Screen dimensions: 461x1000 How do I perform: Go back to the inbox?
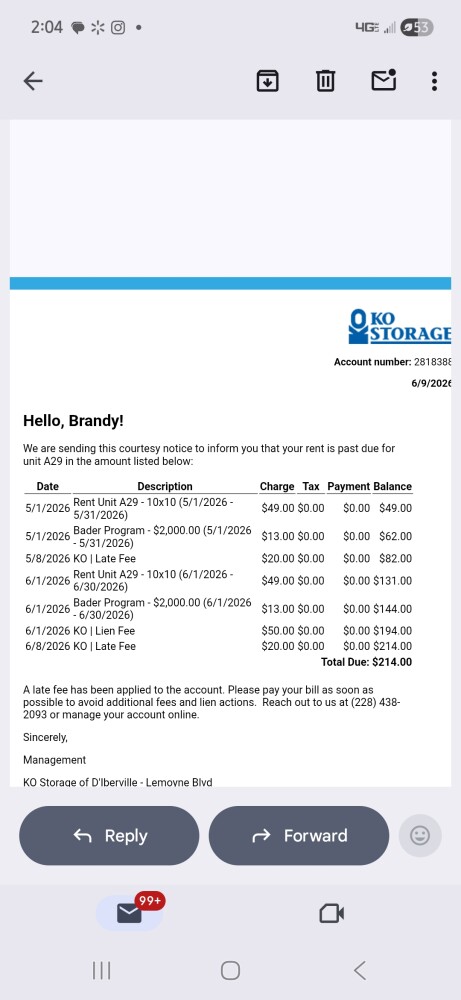pyautogui.click(x=33, y=81)
